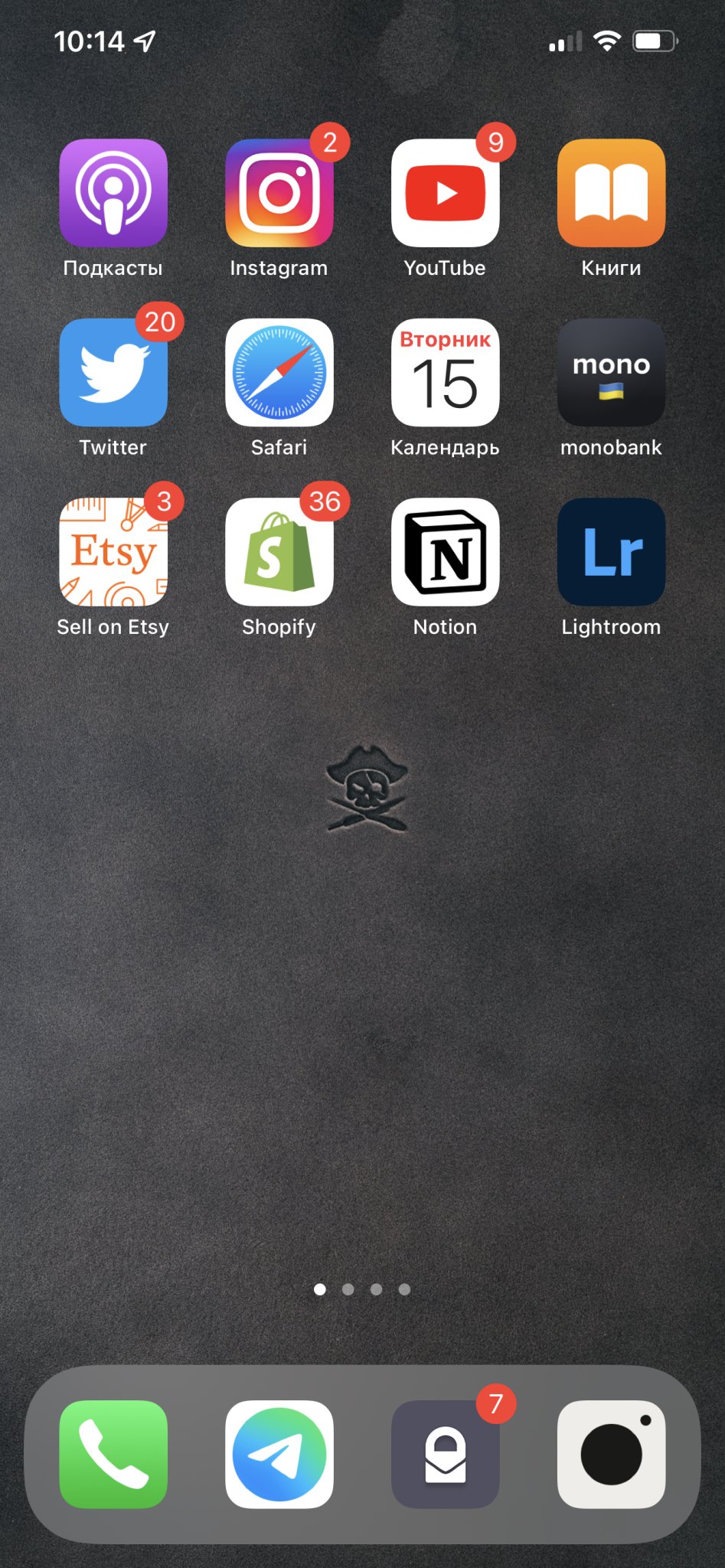Open Sell on Etsy

coord(113,552)
